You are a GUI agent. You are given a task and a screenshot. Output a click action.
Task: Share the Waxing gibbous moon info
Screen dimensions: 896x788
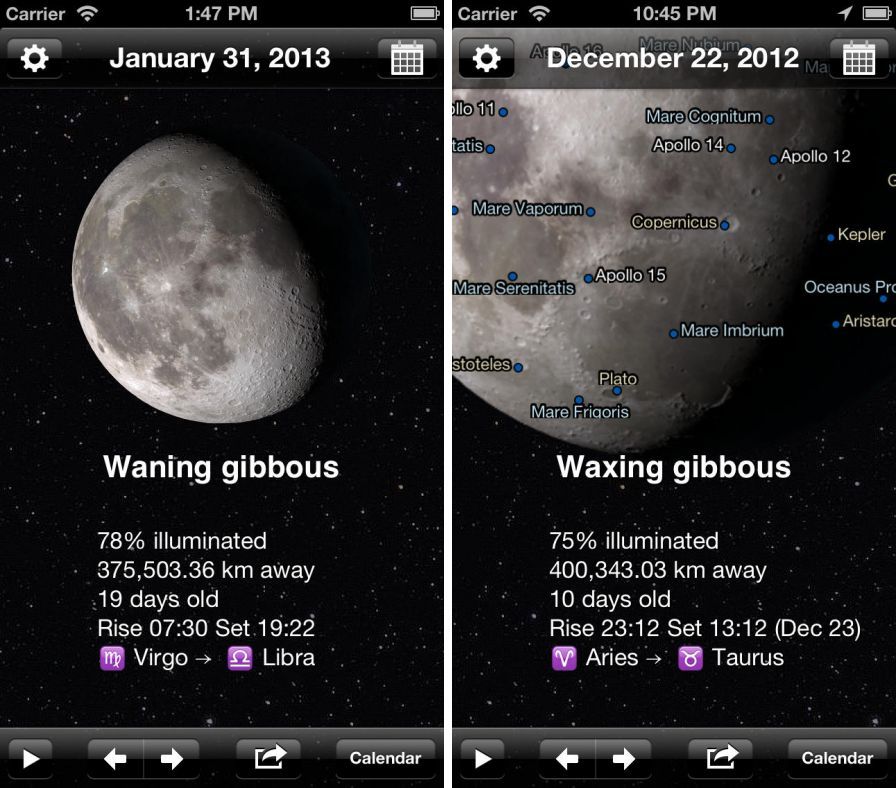click(x=721, y=759)
